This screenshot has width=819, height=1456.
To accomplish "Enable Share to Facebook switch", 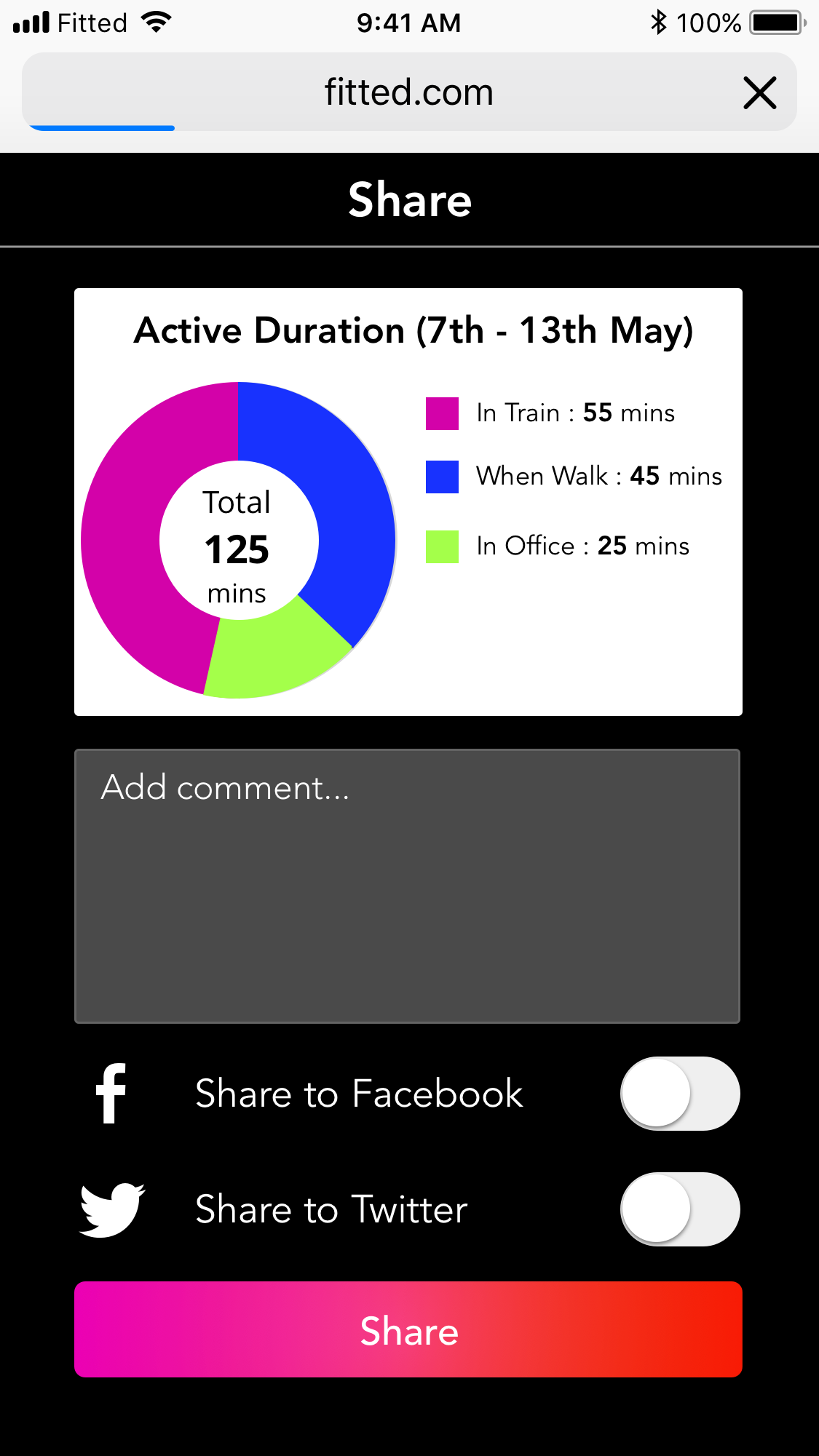I will [x=680, y=1093].
